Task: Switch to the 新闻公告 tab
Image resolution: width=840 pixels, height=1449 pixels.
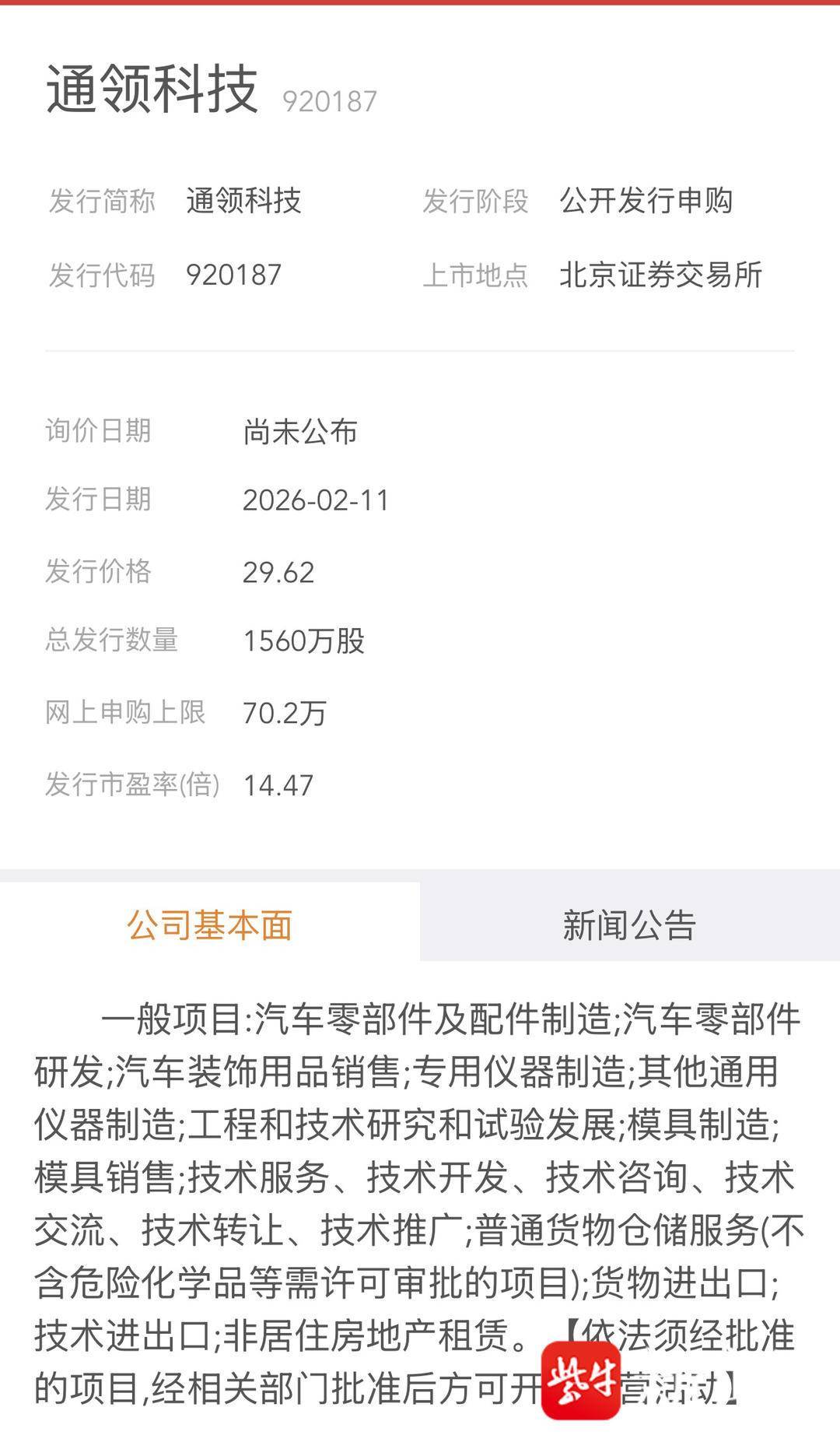Action: point(630,926)
